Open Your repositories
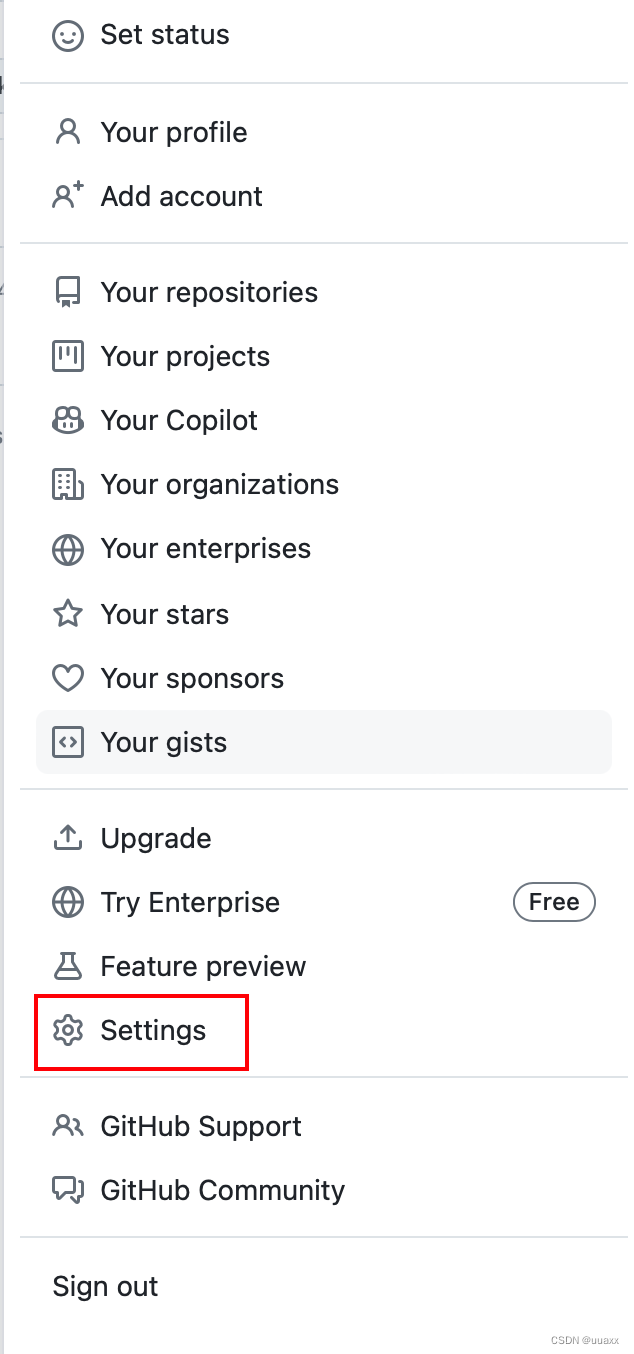This screenshot has width=634, height=1354. coord(208,293)
